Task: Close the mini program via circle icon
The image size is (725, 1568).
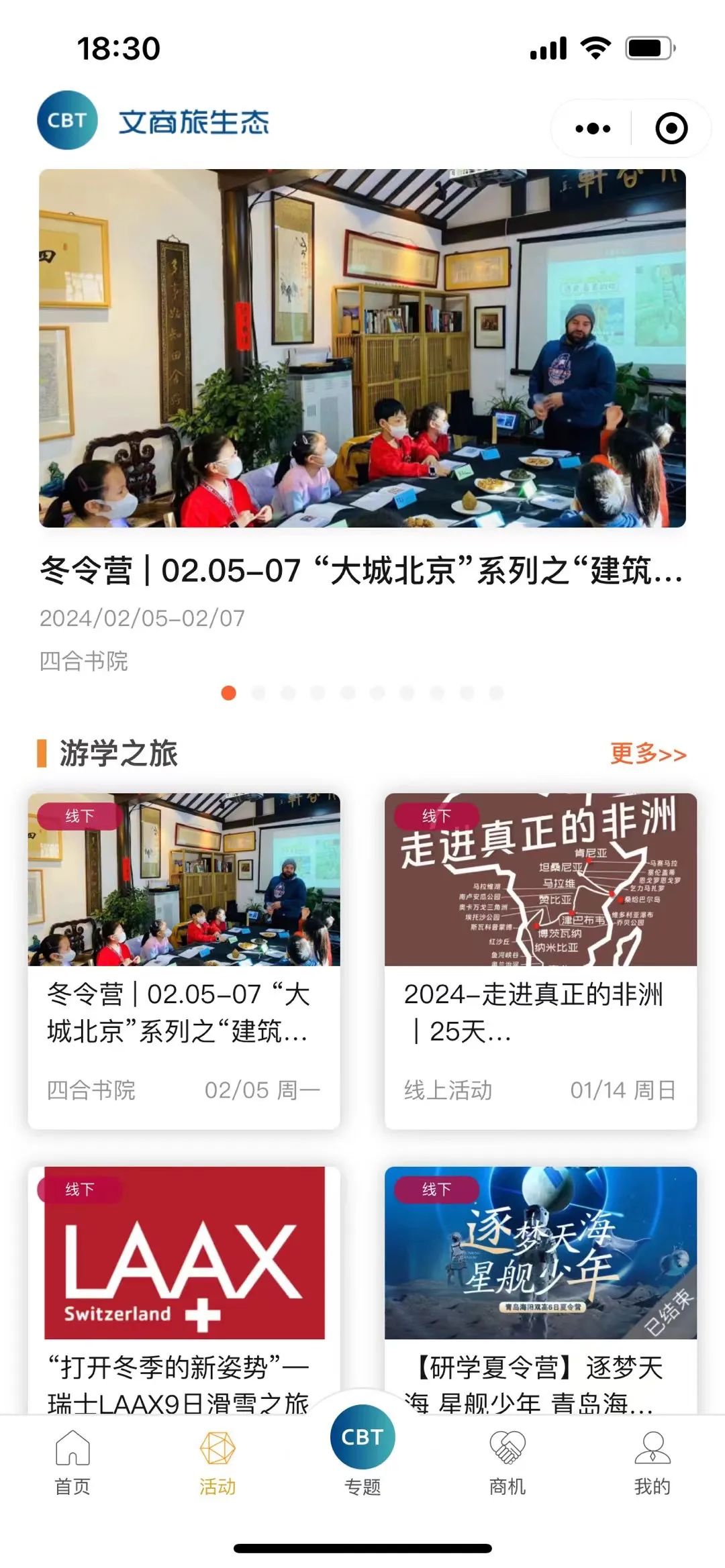Action: tap(671, 128)
